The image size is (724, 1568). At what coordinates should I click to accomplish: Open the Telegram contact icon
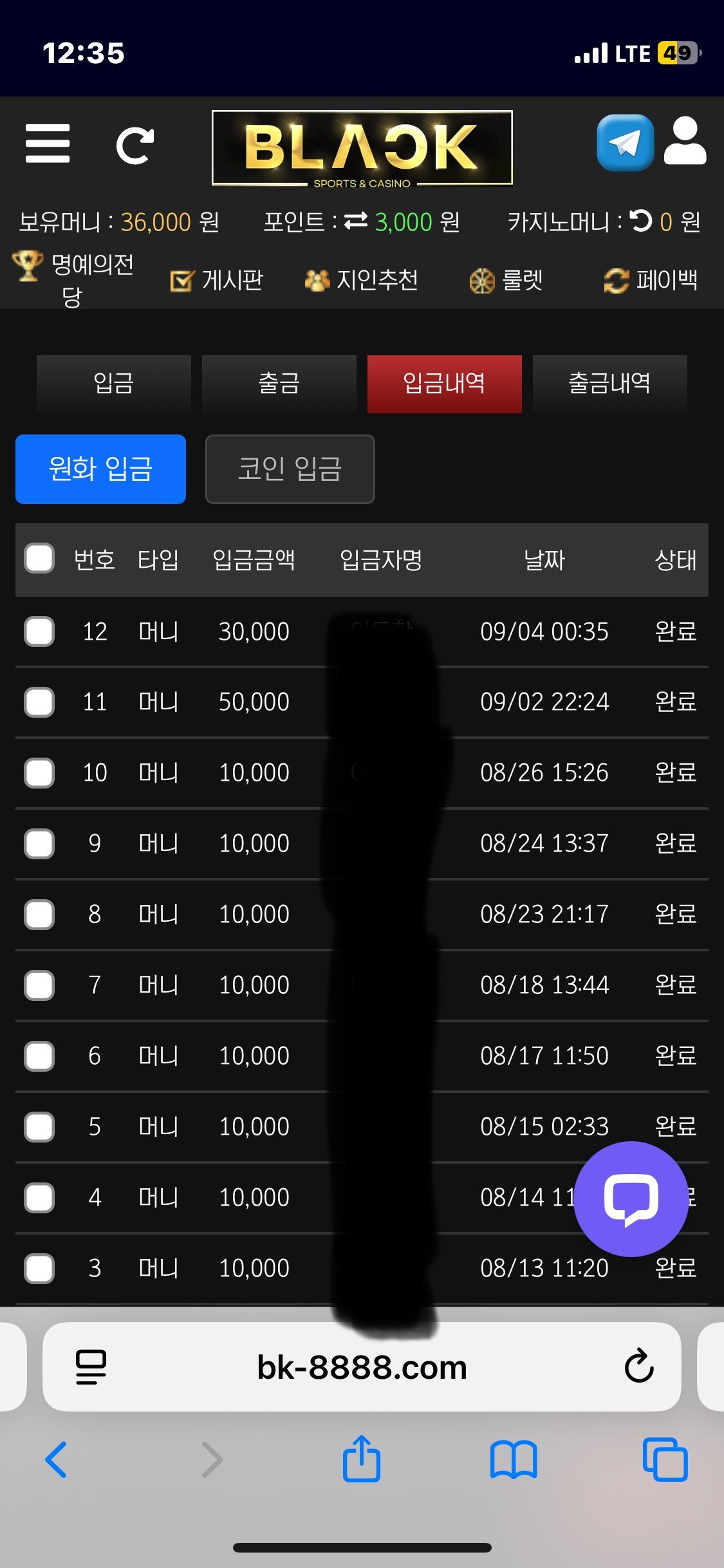tap(624, 143)
